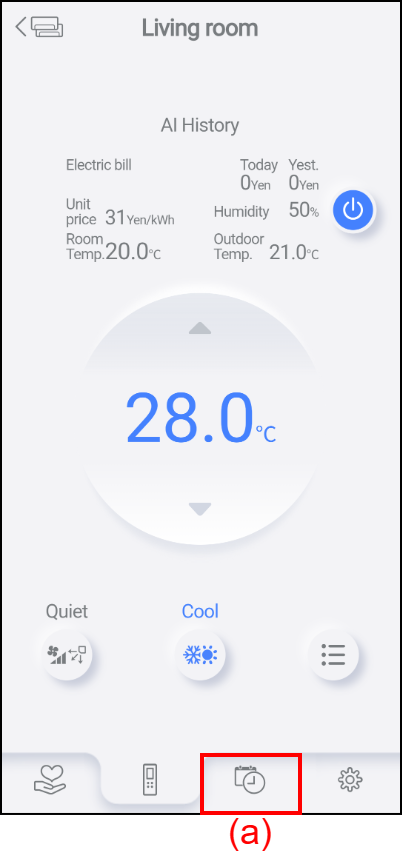Select the remote control tab

click(x=149, y=779)
